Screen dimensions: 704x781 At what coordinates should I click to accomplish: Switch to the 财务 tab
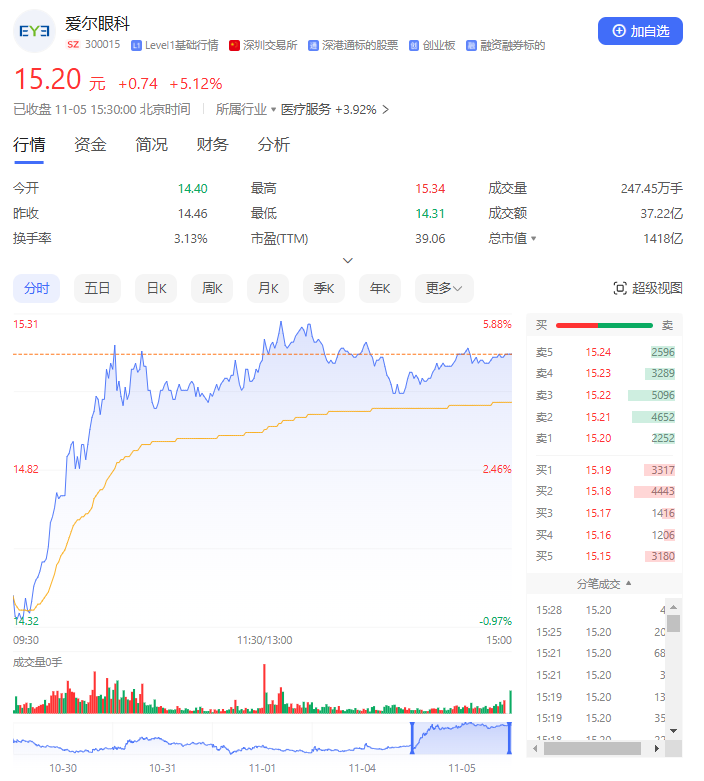coord(212,144)
